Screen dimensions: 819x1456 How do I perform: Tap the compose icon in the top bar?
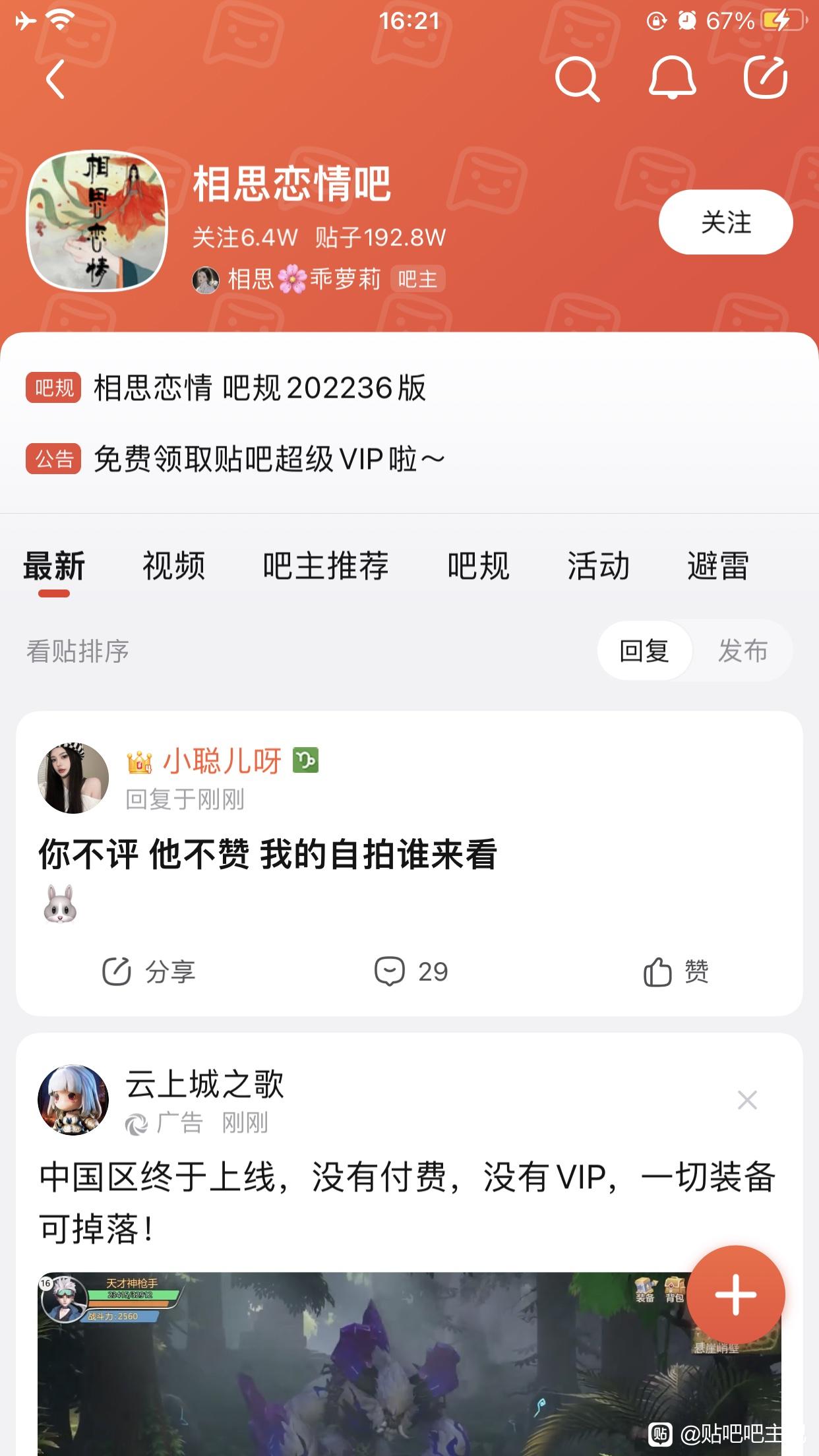tap(765, 78)
